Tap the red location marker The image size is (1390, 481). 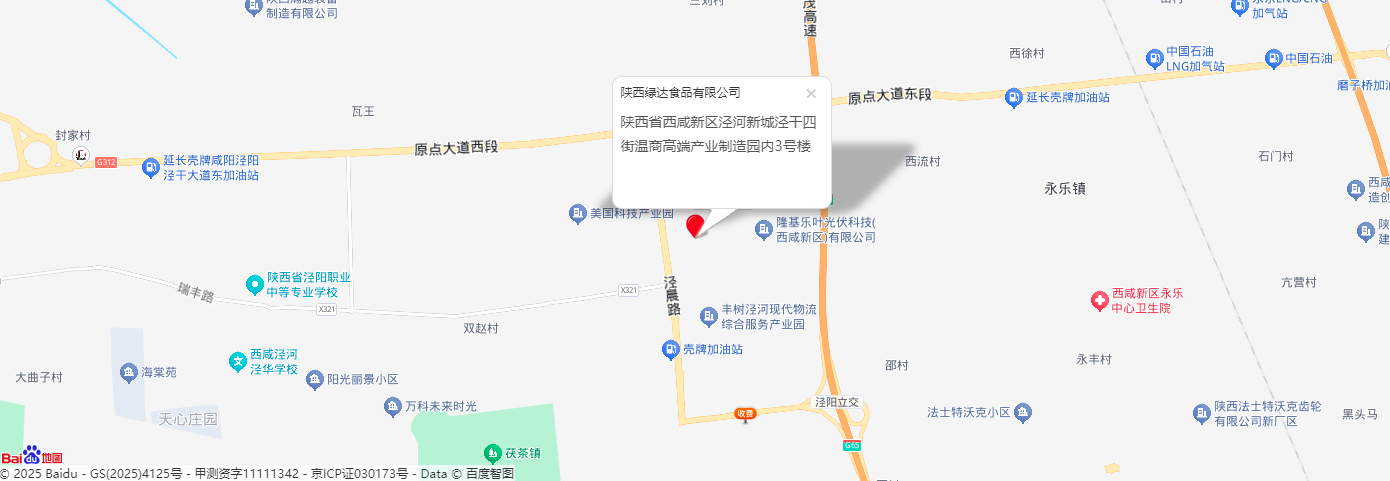tap(695, 225)
